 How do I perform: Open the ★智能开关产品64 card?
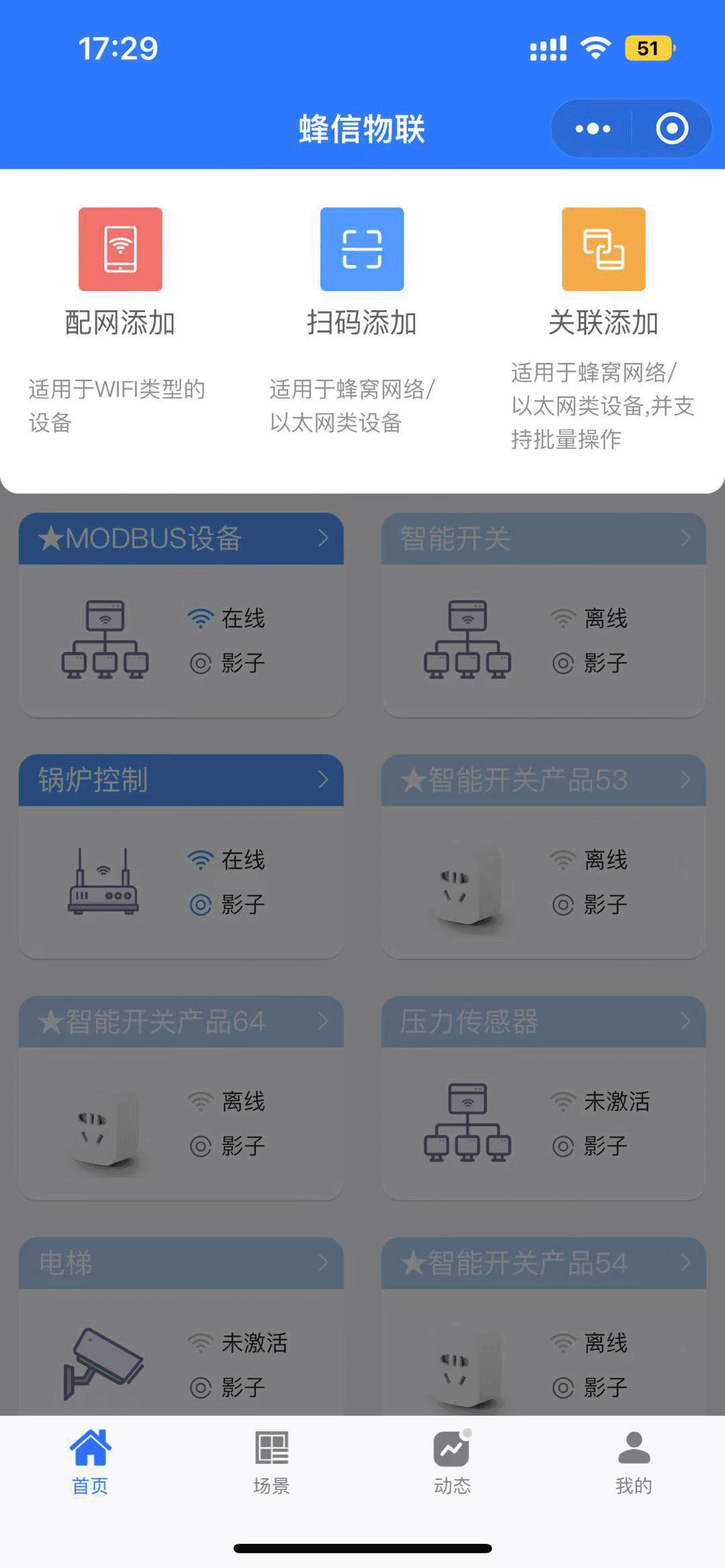(x=181, y=1098)
